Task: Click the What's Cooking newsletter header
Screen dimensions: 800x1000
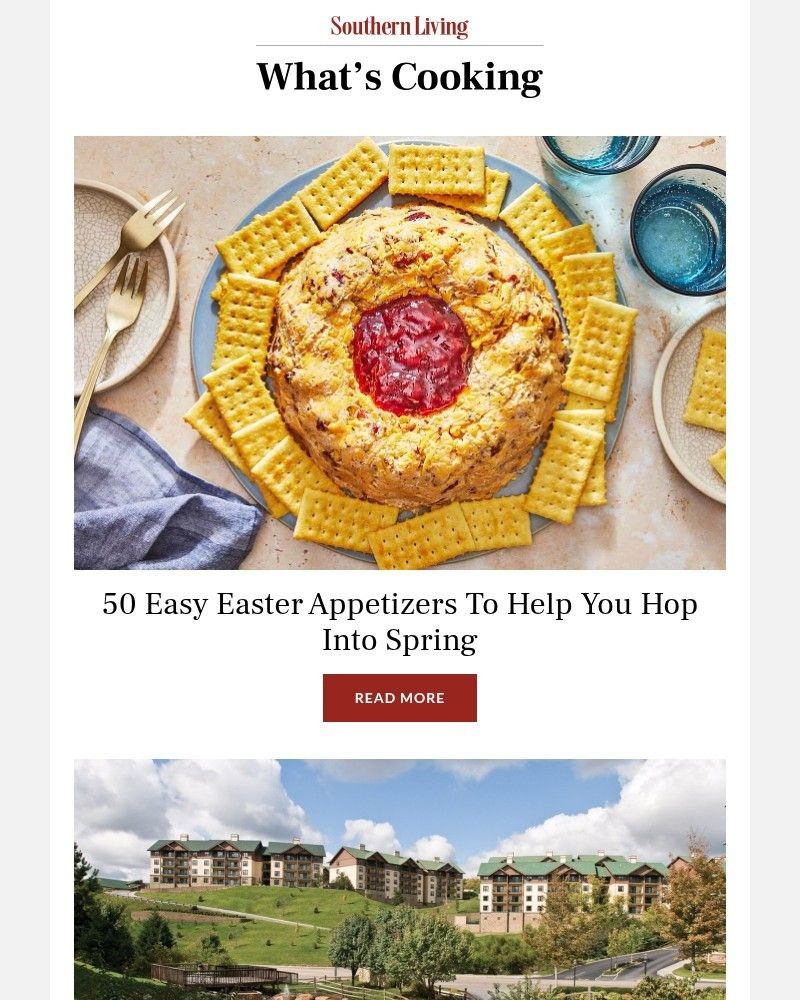Action: click(x=399, y=75)
